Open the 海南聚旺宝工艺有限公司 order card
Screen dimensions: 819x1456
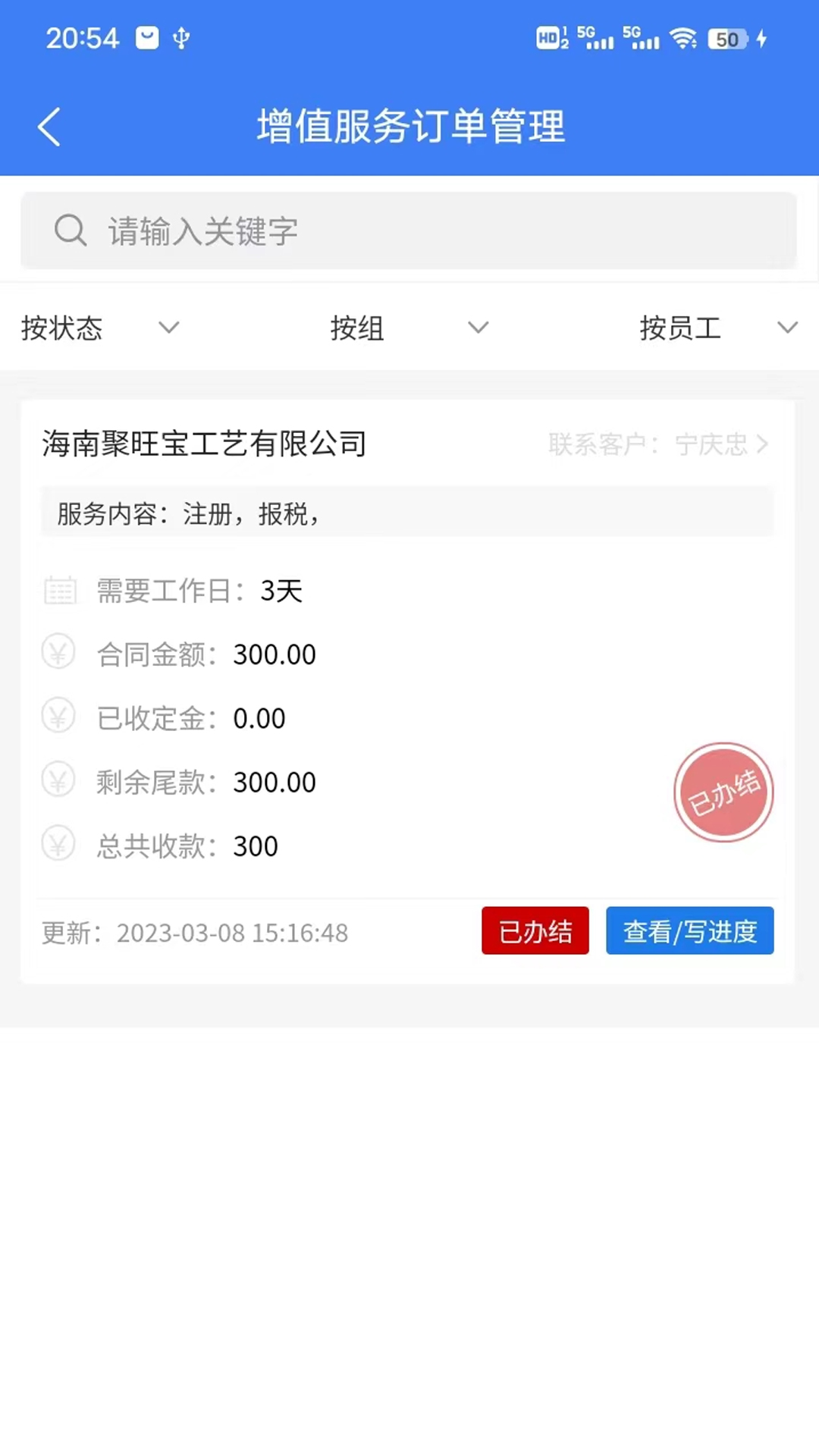pyautogui.click(x=205, y=444)
